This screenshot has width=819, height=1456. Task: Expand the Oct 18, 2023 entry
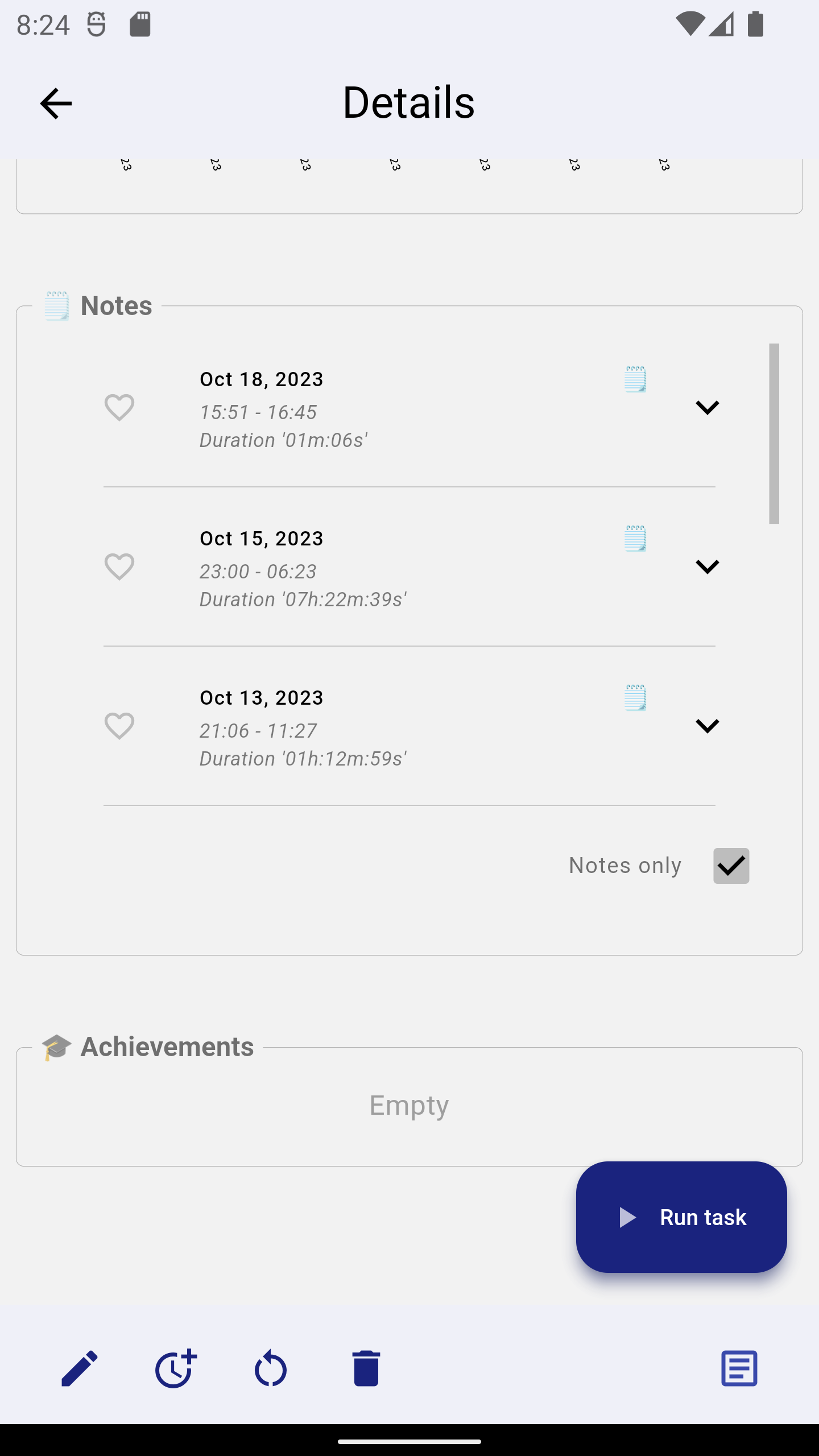[x=707, y=407]
